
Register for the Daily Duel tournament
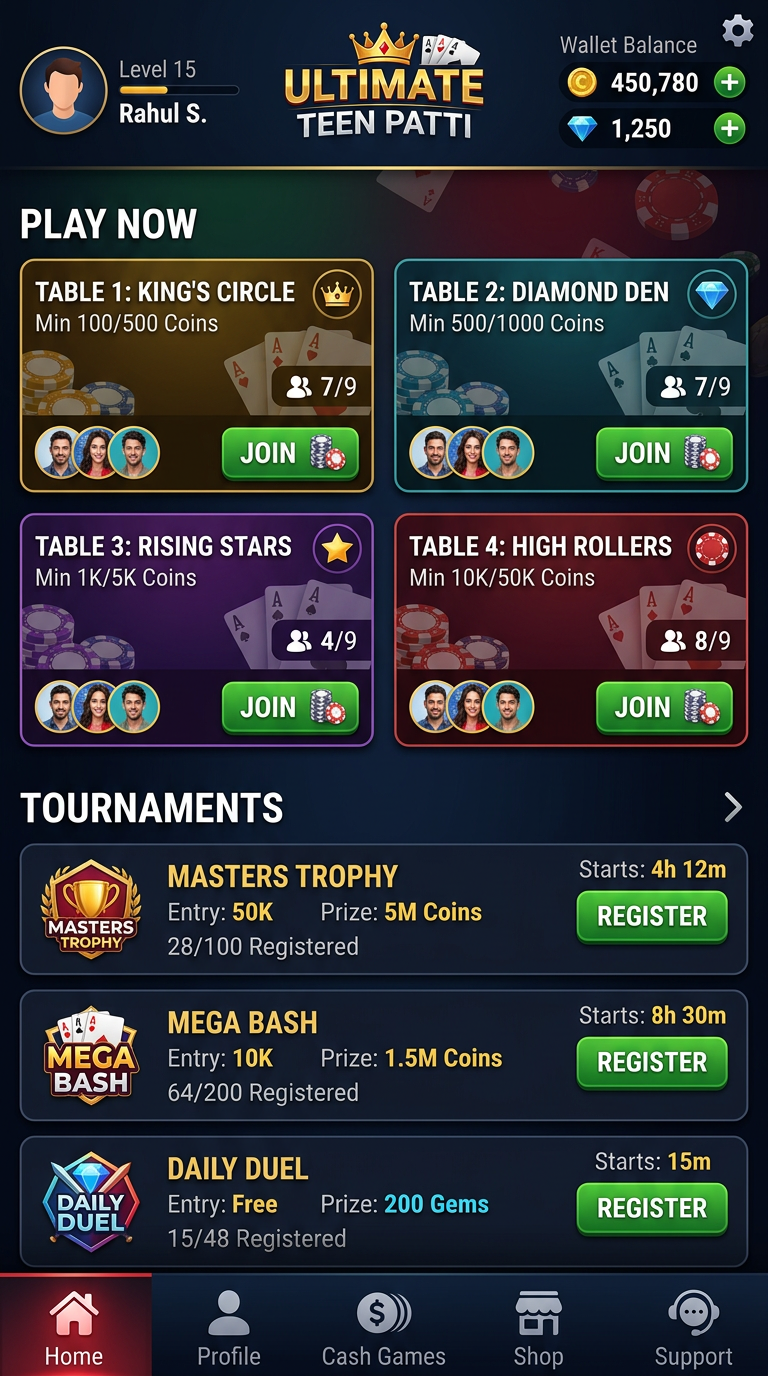coord(651,1209)
